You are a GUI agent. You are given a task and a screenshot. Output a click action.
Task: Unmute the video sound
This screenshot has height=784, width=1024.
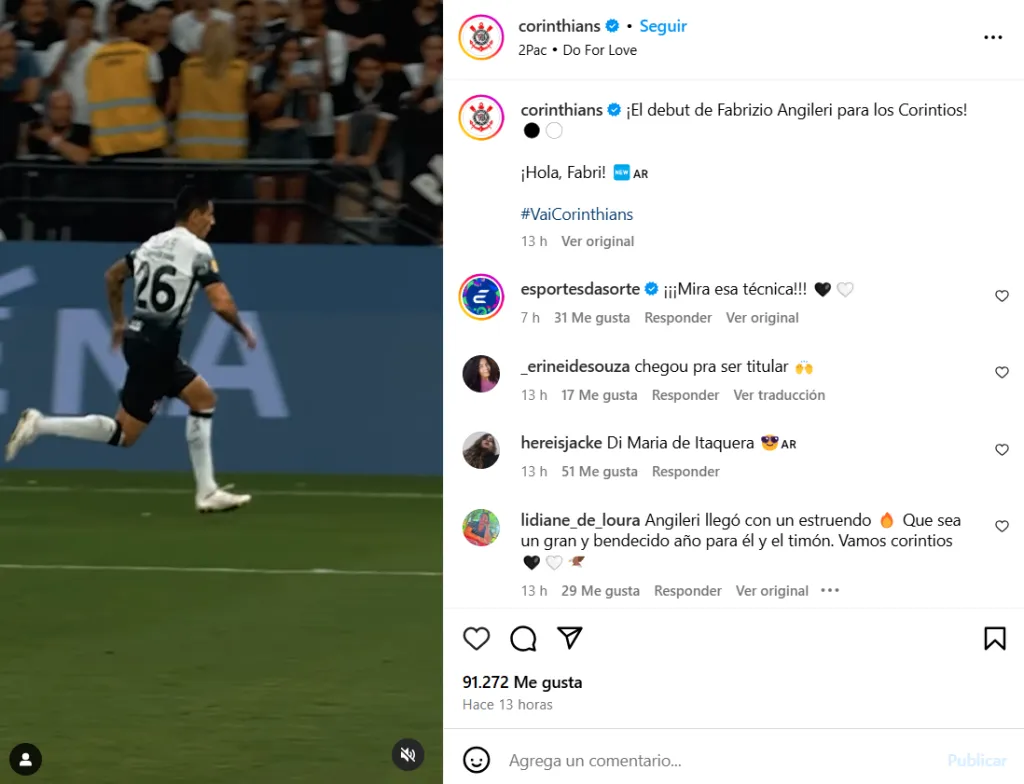click(x=407, y=755)
